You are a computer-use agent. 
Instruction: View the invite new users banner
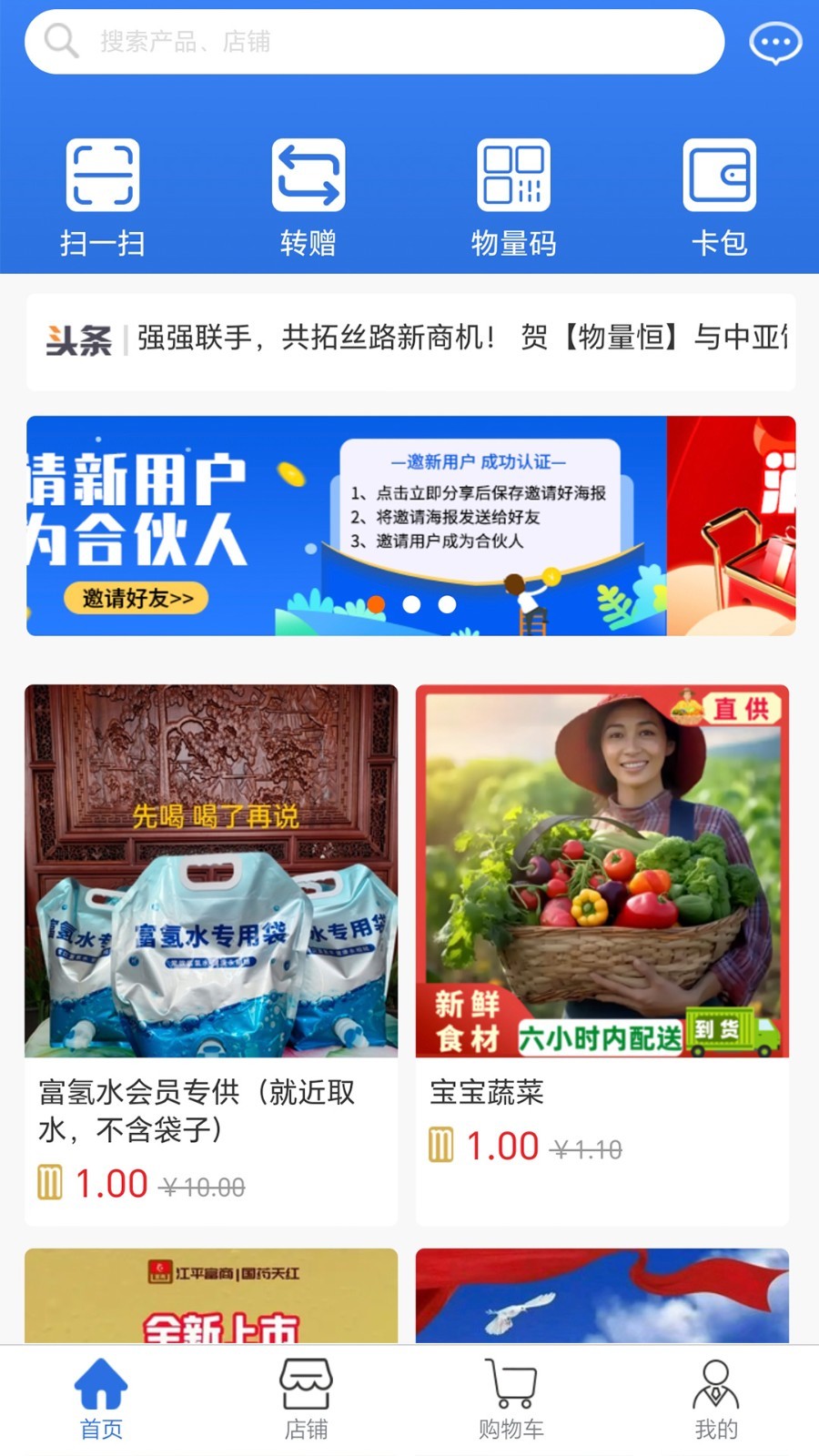(409, 525)
